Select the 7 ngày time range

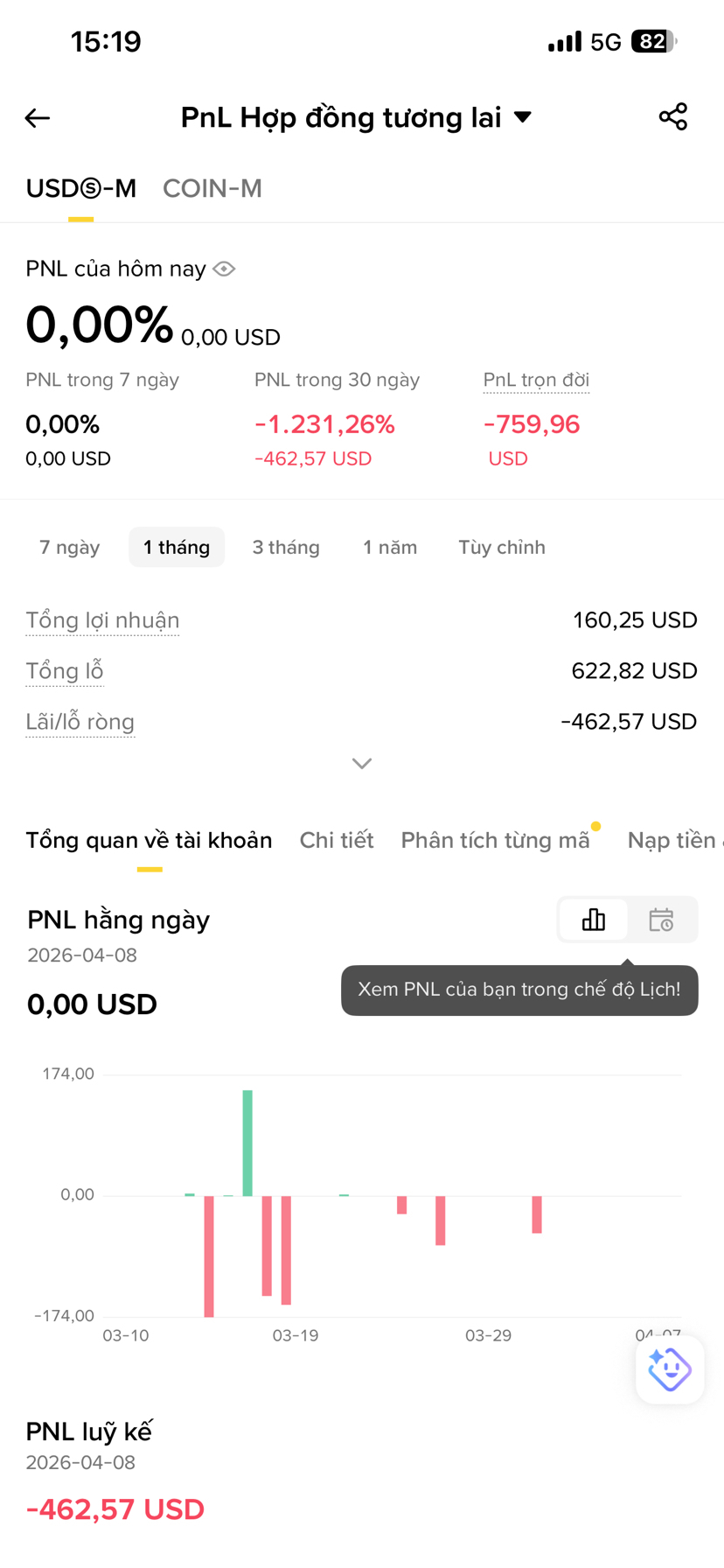point(70,548)
